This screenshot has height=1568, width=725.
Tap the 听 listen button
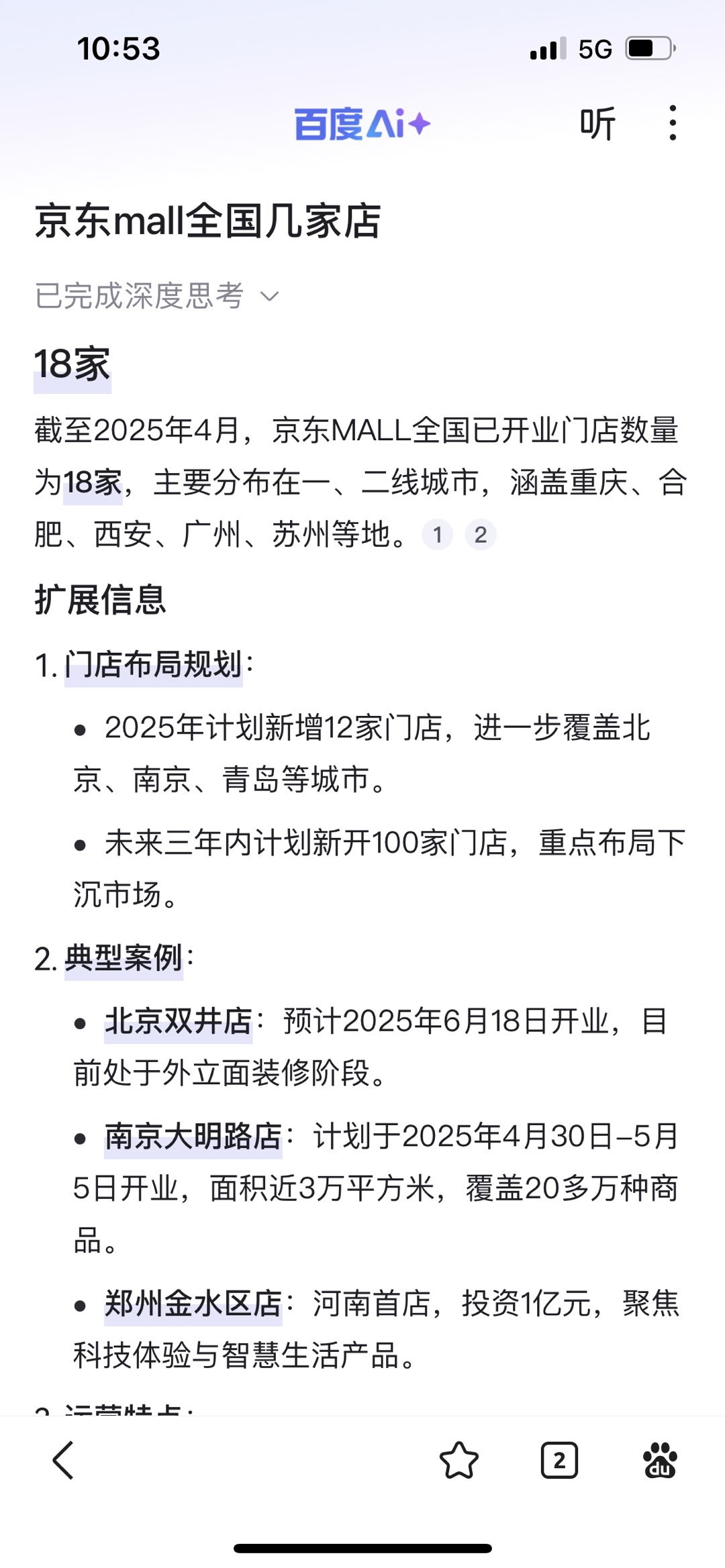click(x=597, y=124)
